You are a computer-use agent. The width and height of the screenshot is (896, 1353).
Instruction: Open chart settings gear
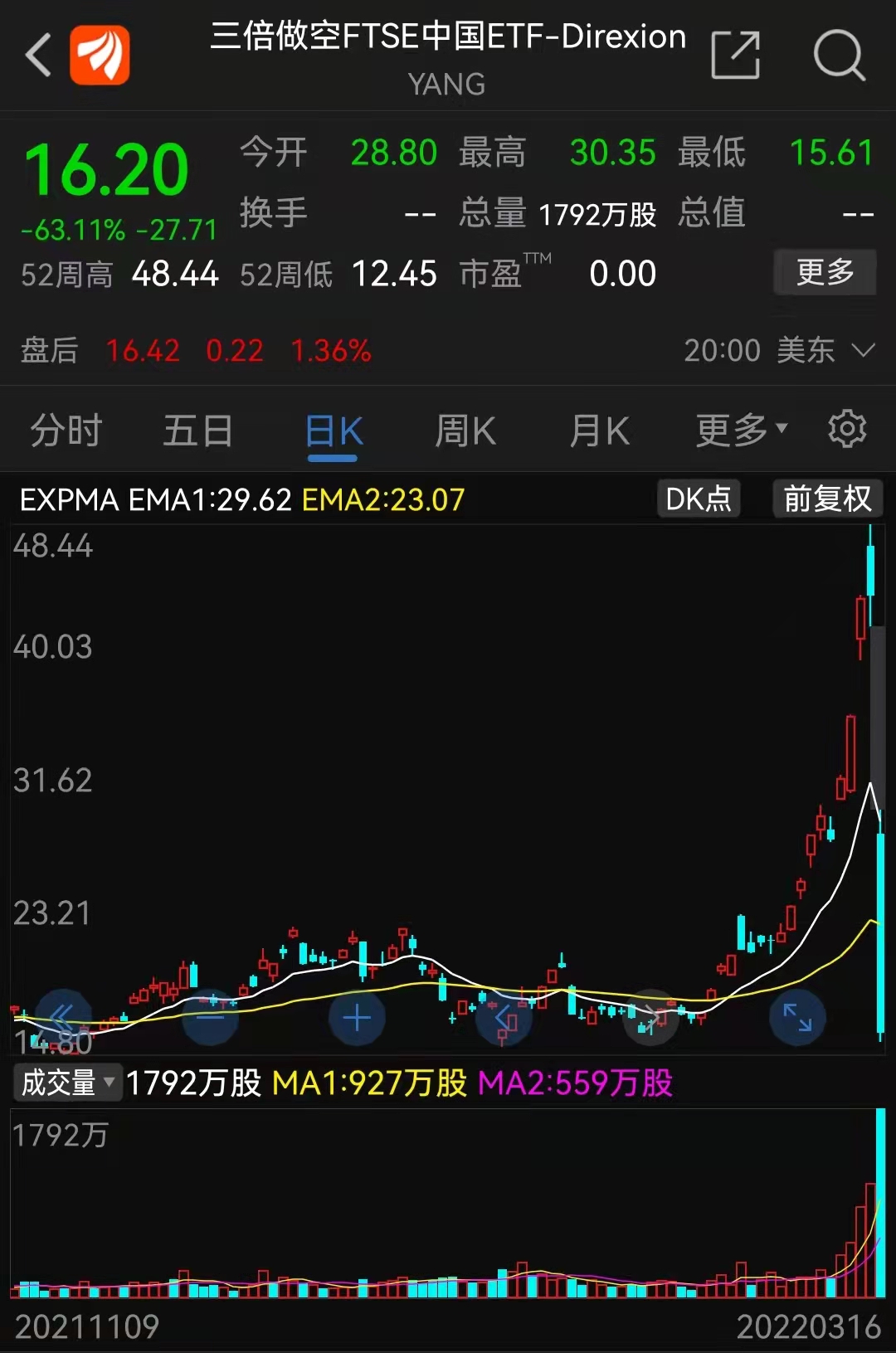pyautogui.click(x=846, y=430)
